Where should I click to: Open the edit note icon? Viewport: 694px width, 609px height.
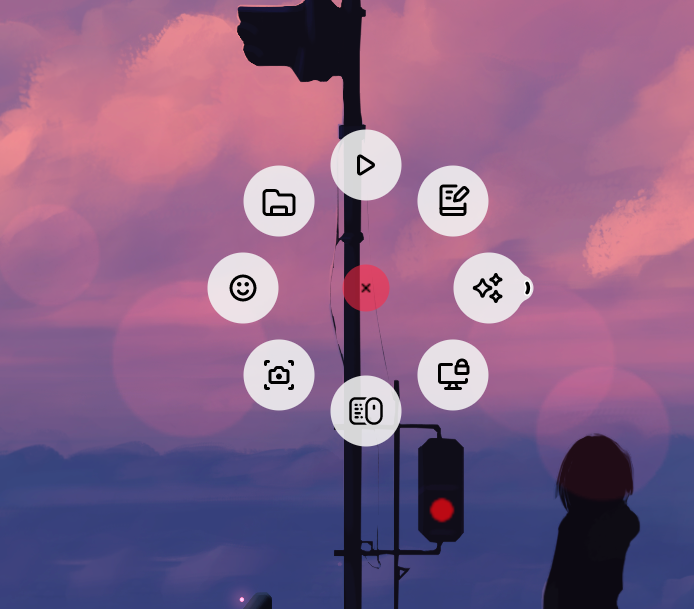[453, 201]
